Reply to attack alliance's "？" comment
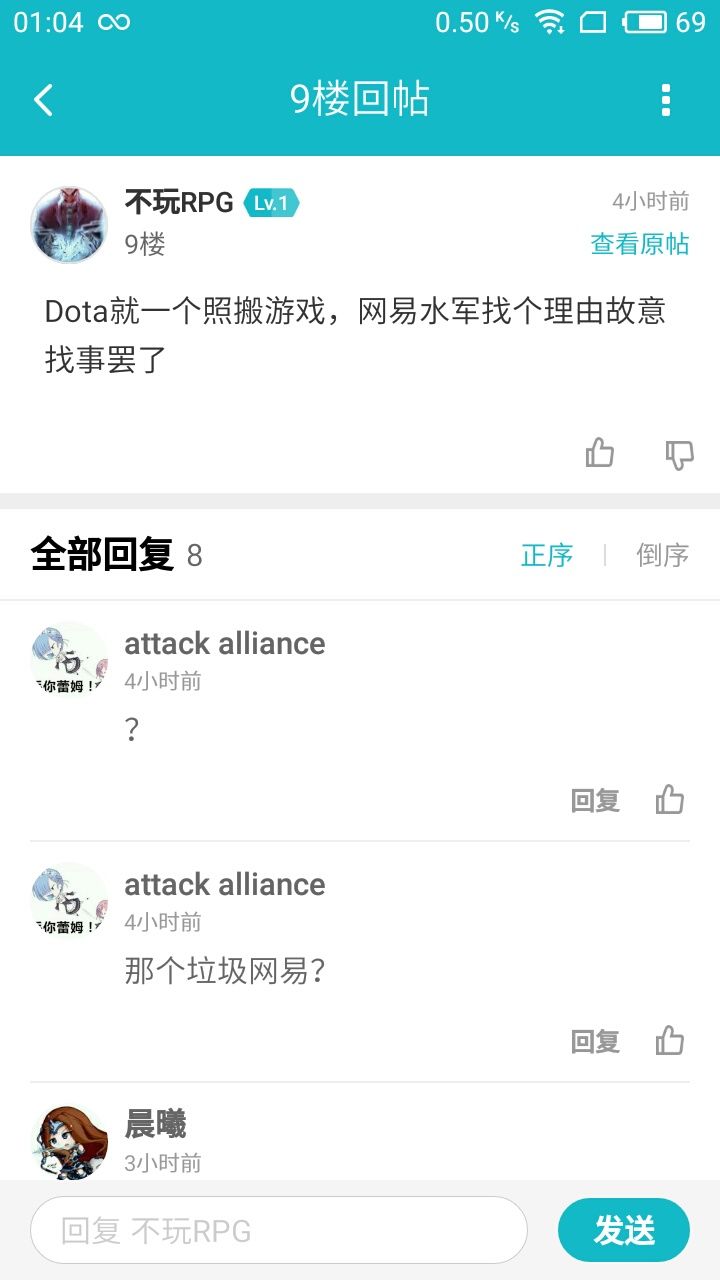 tap(595, 800)
